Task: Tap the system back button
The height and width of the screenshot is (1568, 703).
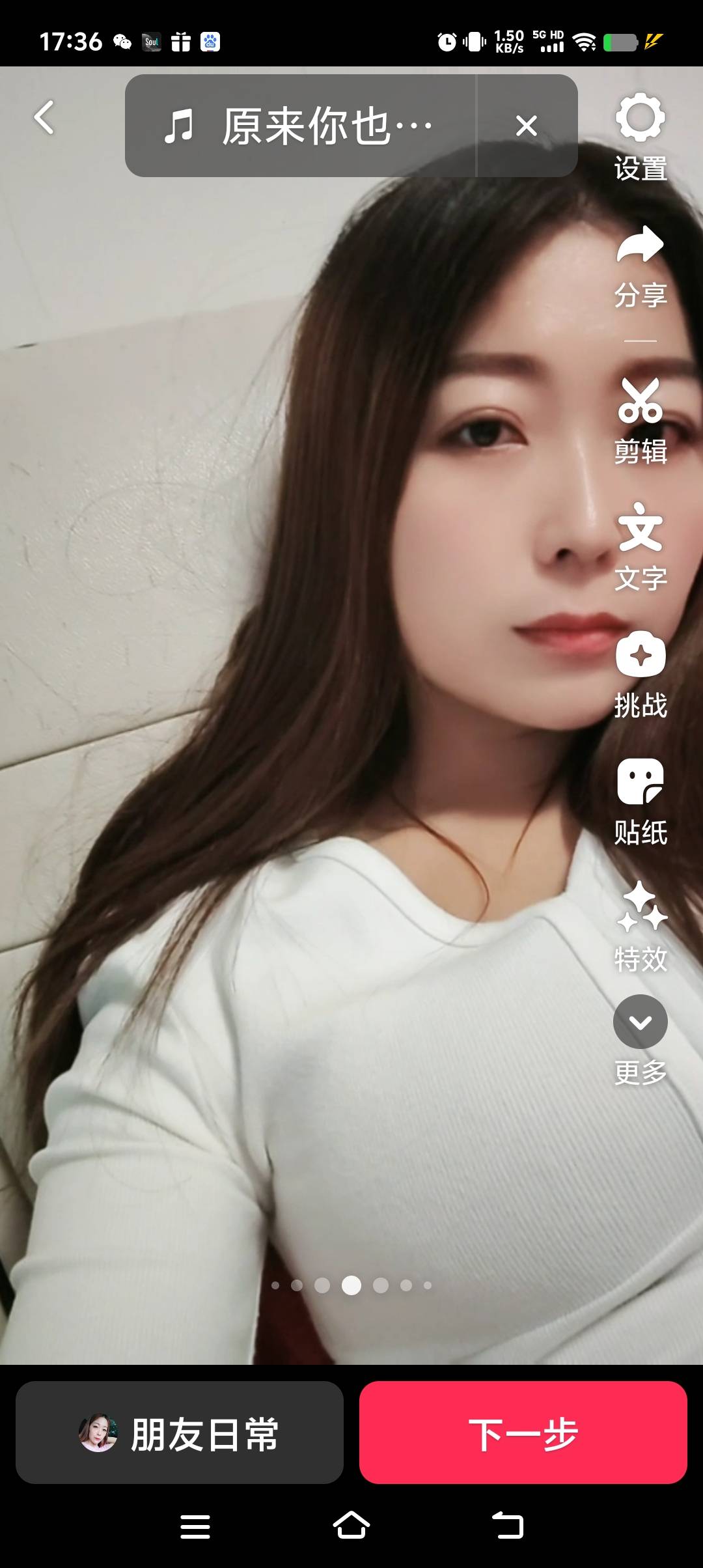Action: (x=508, y=1526)
